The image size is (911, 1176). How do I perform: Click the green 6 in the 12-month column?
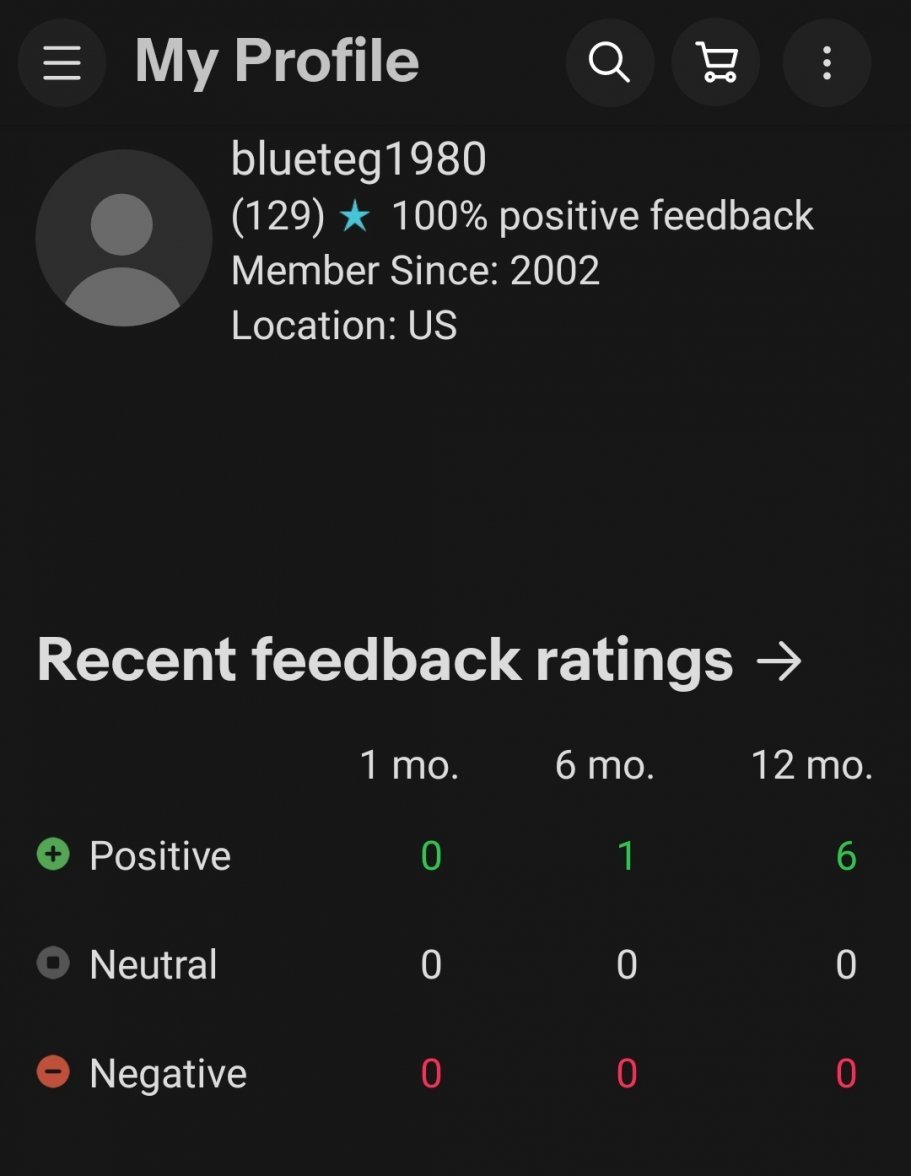pos(845,855)
